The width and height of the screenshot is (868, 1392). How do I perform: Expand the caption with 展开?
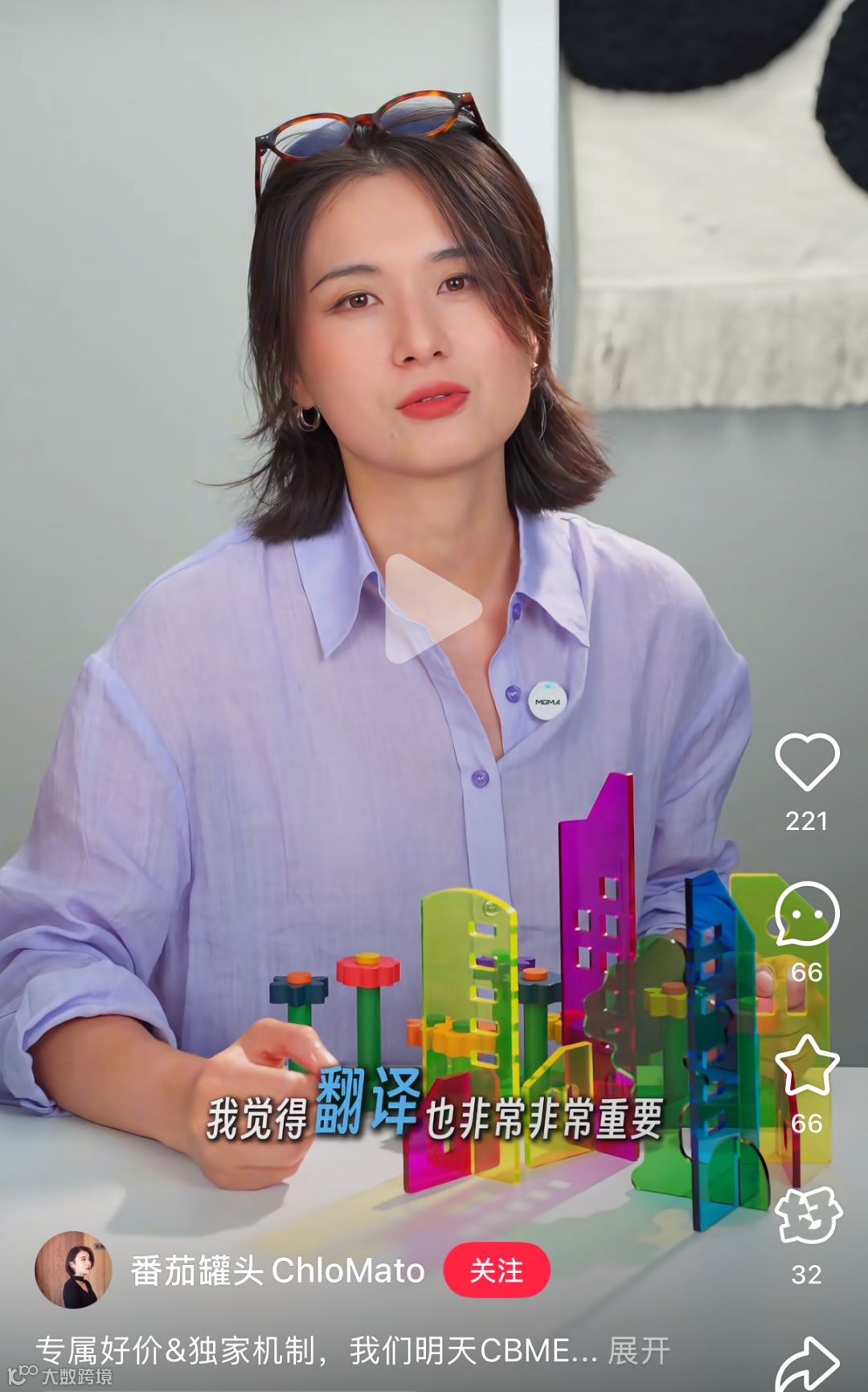639,1351
